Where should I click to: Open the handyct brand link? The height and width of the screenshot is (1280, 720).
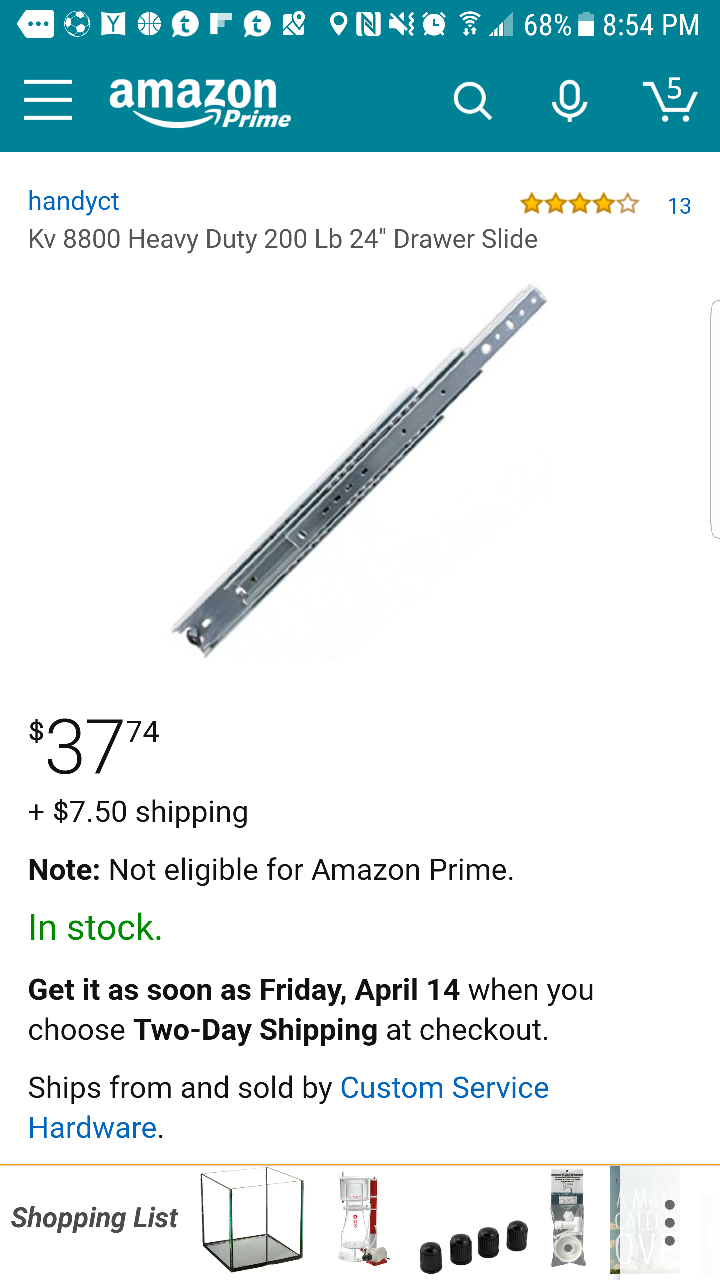click(x=74, y=201)
